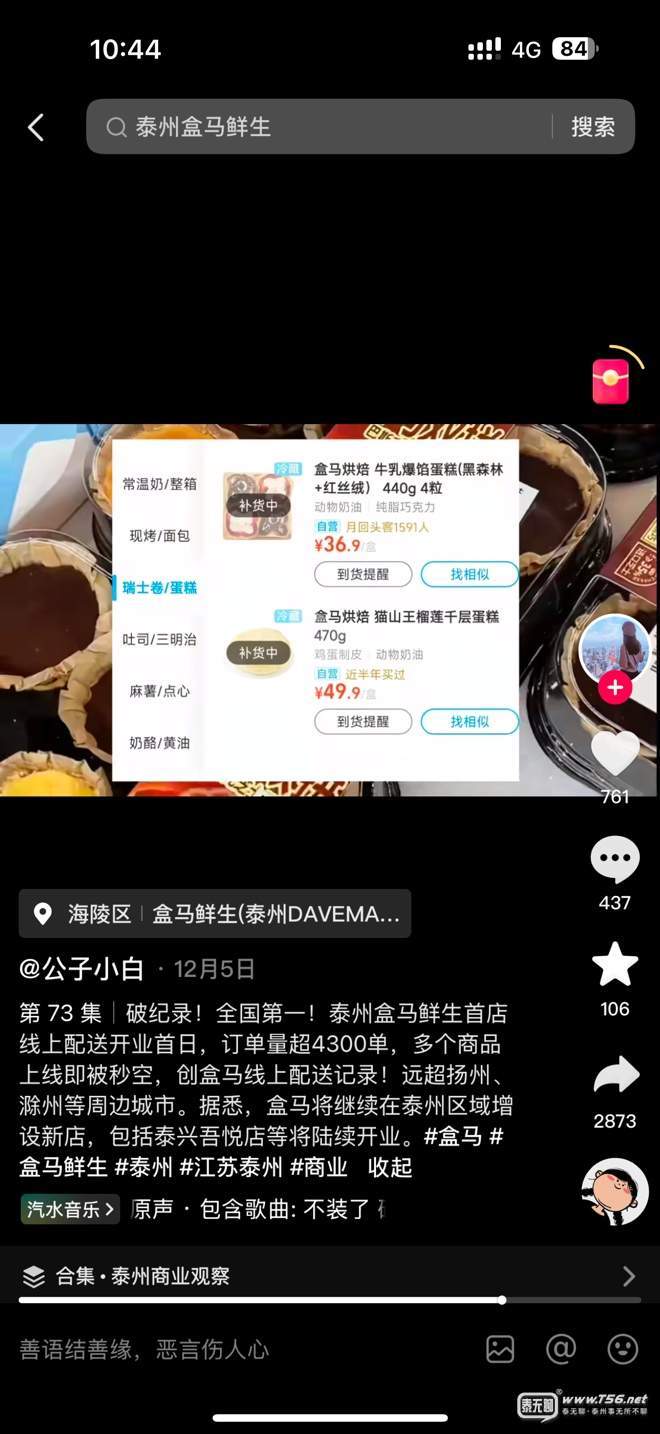This screenshot has height=1434, width=660.
Task: Open the 合集·泰州商业观察 collection row
Action: pos(330,1276)
